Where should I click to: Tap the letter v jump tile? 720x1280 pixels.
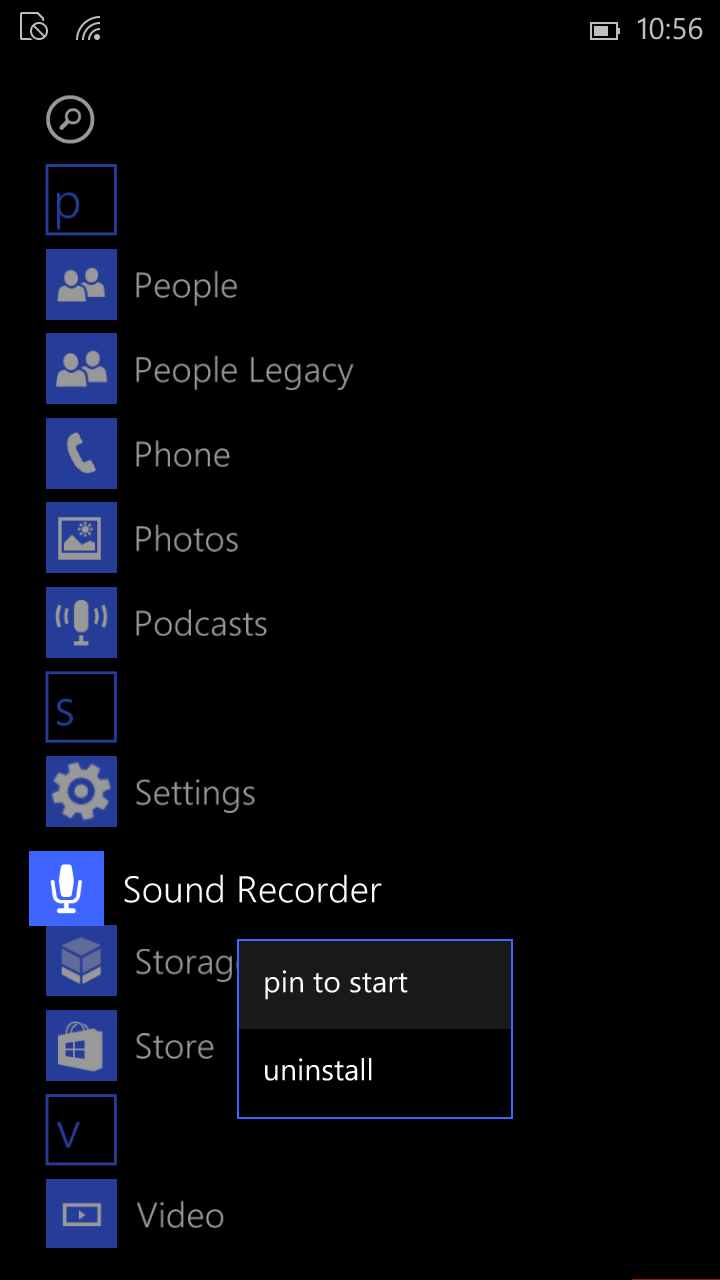tap(81, 1130)
